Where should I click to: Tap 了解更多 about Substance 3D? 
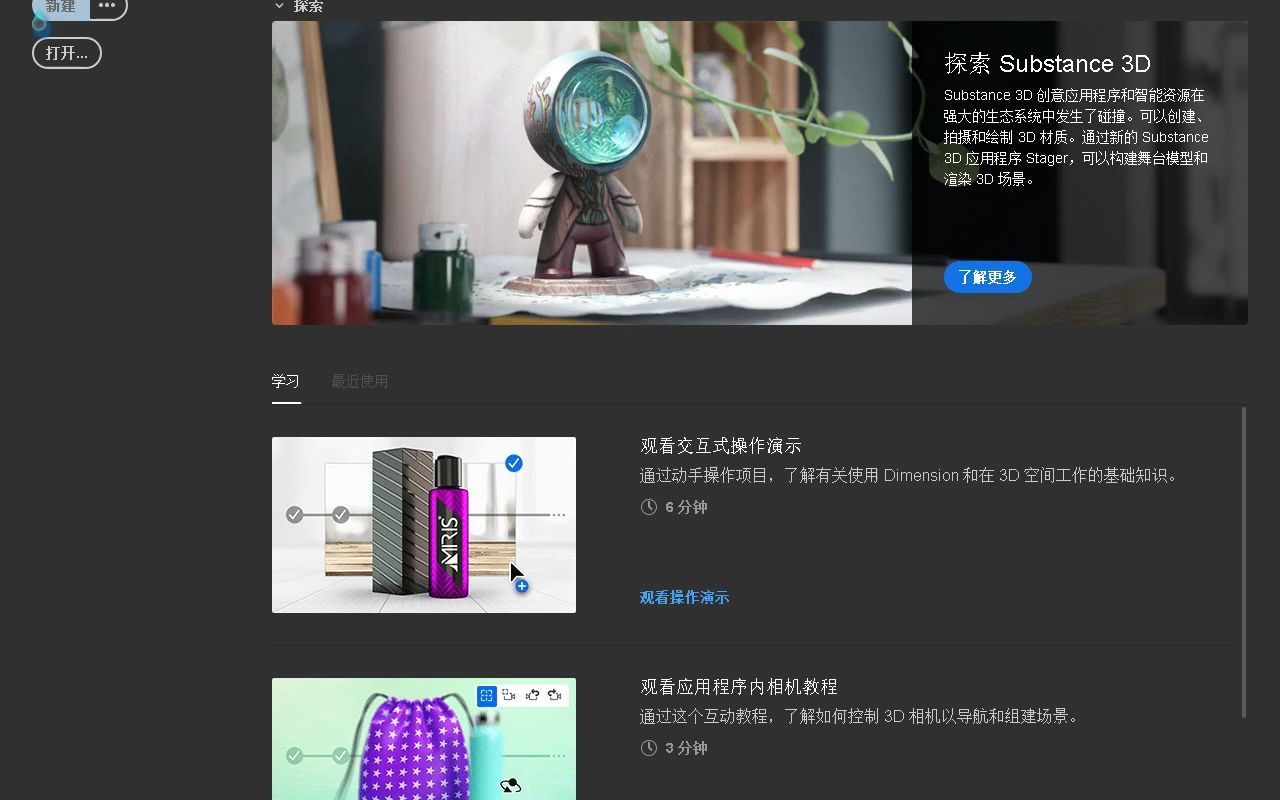point(987,277)
